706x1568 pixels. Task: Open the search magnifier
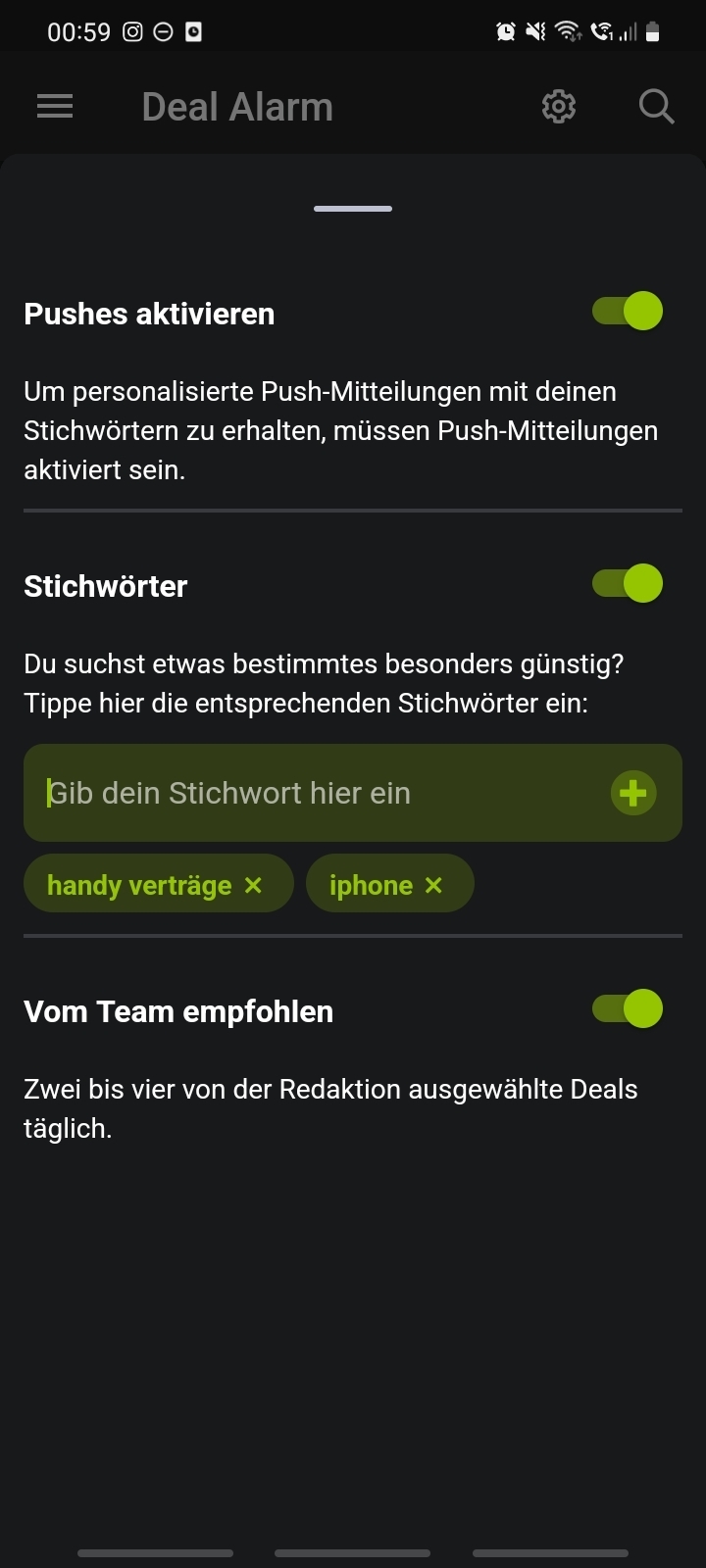click(656, 106)
